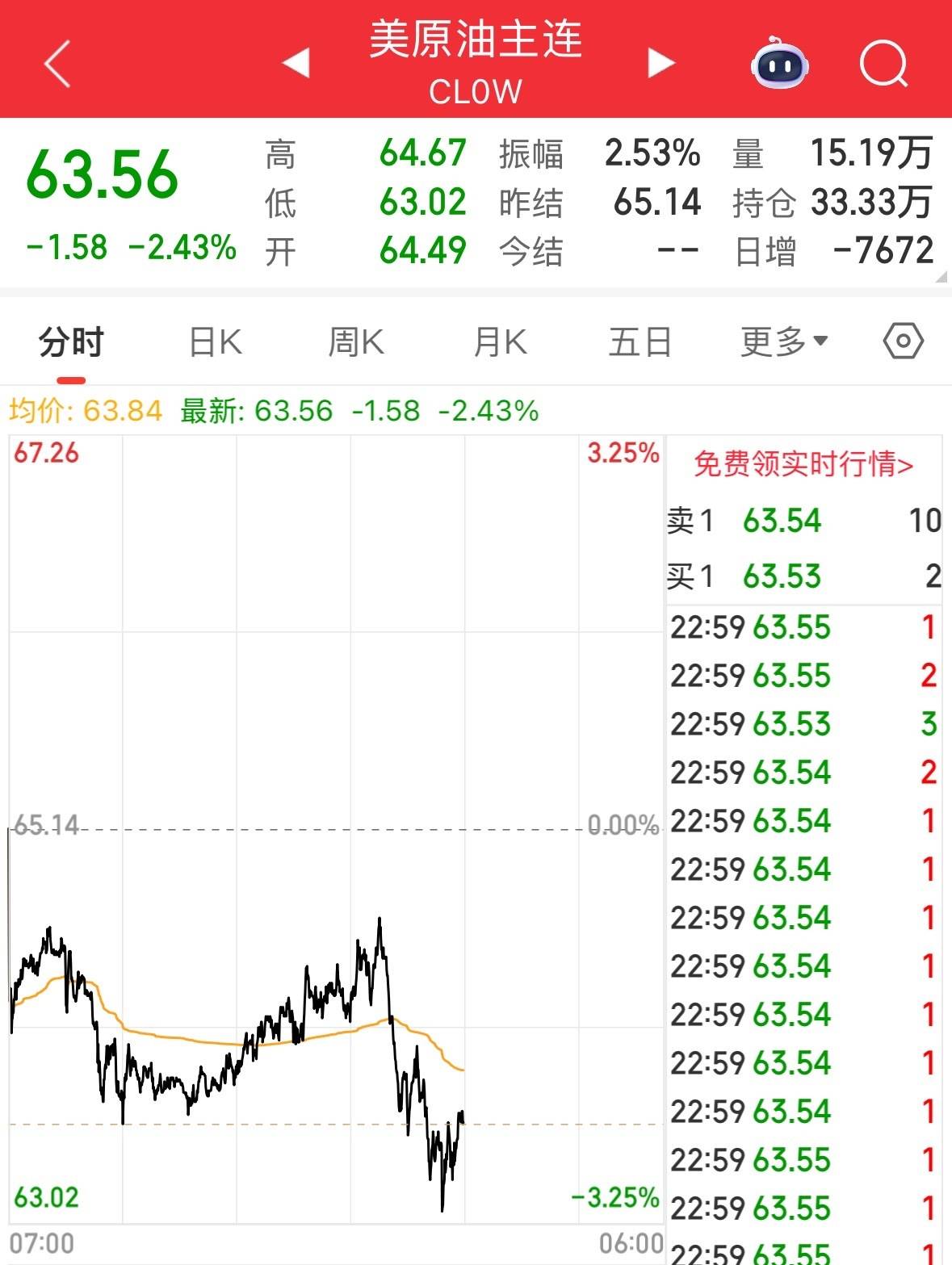Switch to the 日K tab
The width and height of the screenshot is (952, 1265).
pos(215,342)
